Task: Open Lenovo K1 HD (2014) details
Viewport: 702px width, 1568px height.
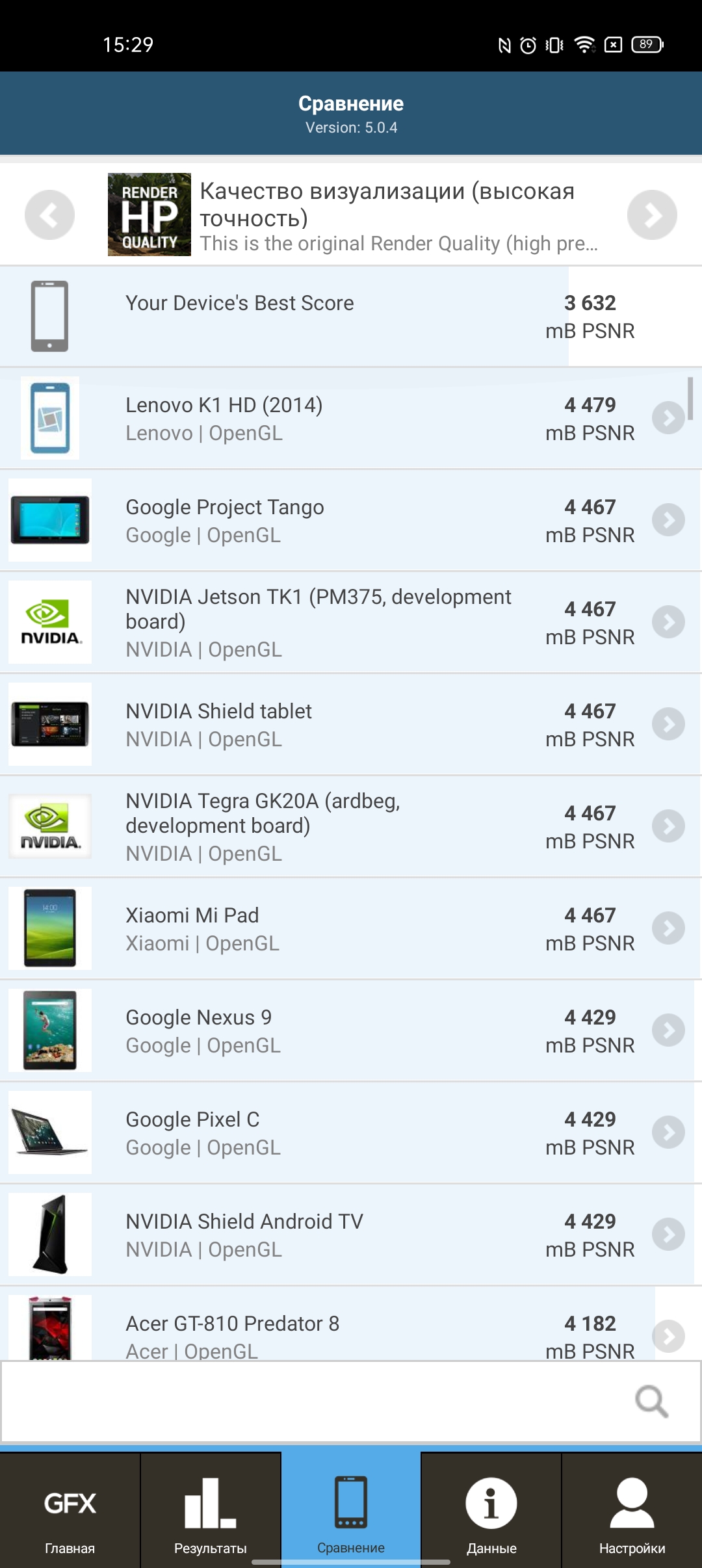Action: [x=351, y=418]
